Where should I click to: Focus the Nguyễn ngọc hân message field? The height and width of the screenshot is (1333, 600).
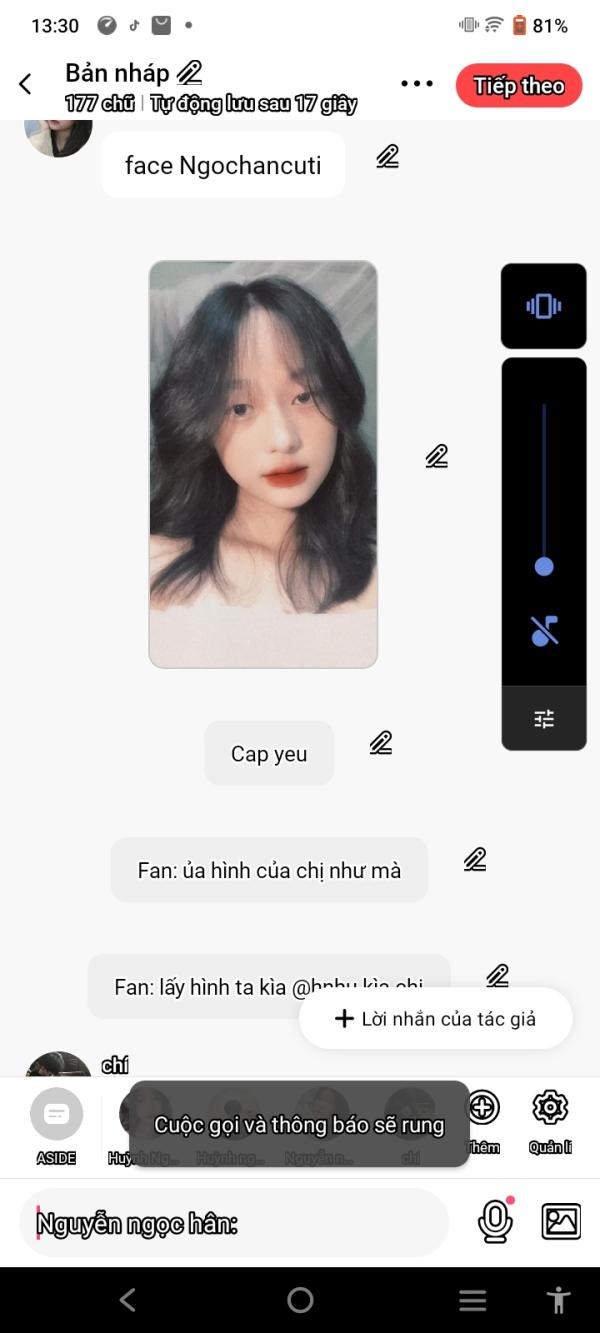234,1222
